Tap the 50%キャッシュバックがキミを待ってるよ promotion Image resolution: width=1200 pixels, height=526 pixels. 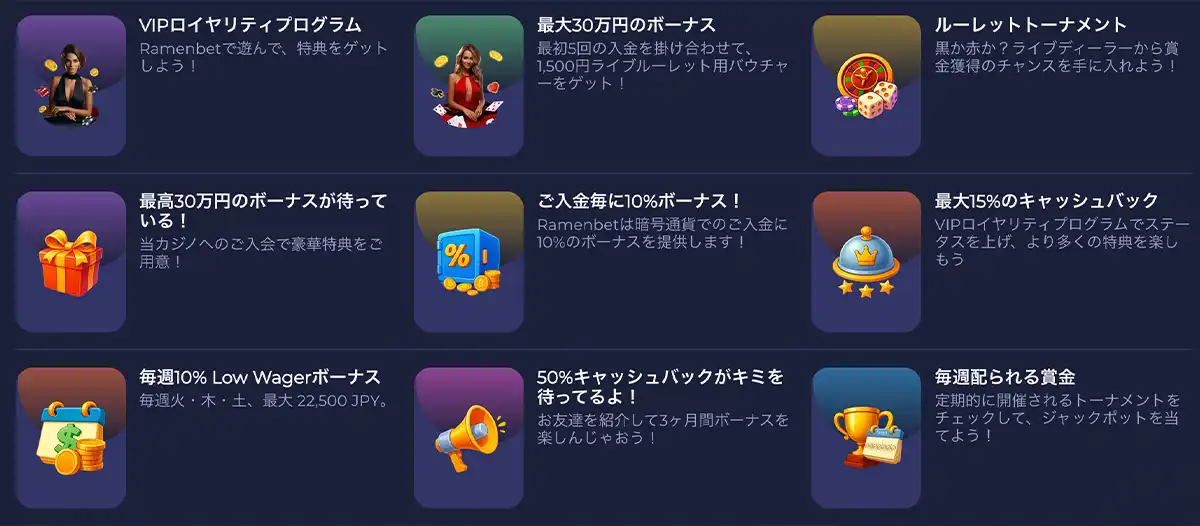point(469,438)
